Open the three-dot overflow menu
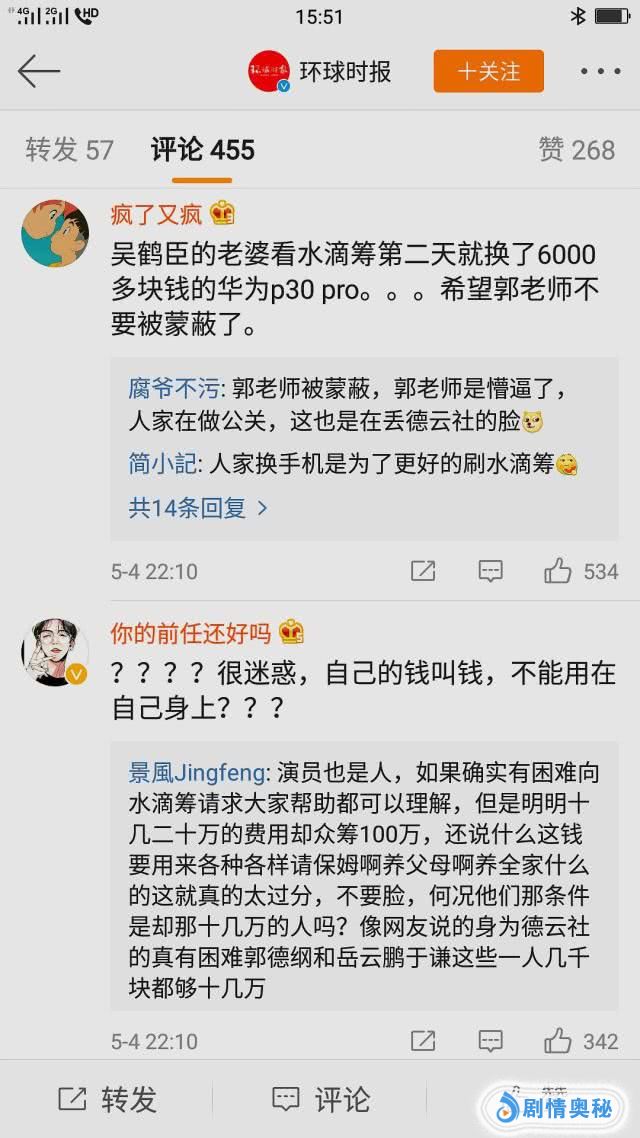640x1138 pixels. point(600,72)
